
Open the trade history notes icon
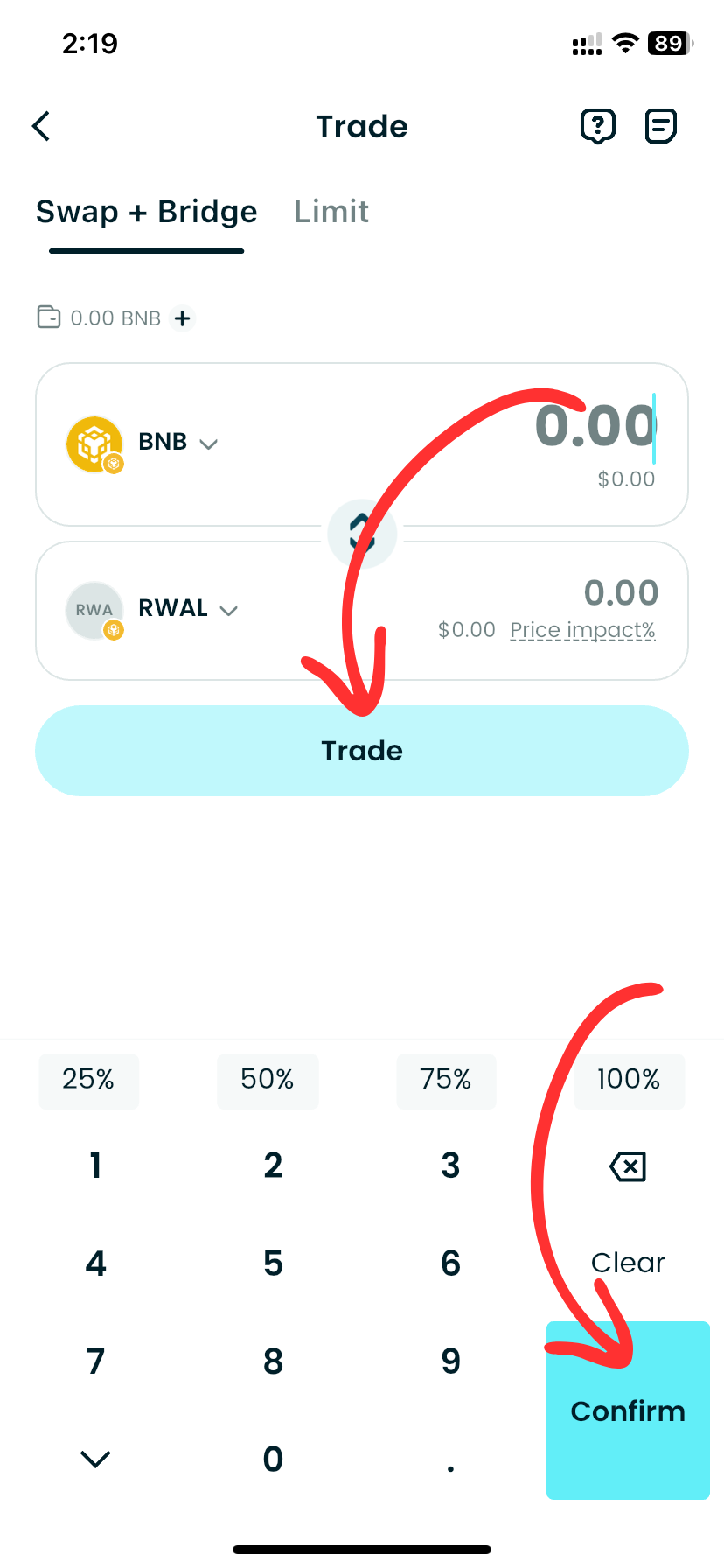point(661,126)
